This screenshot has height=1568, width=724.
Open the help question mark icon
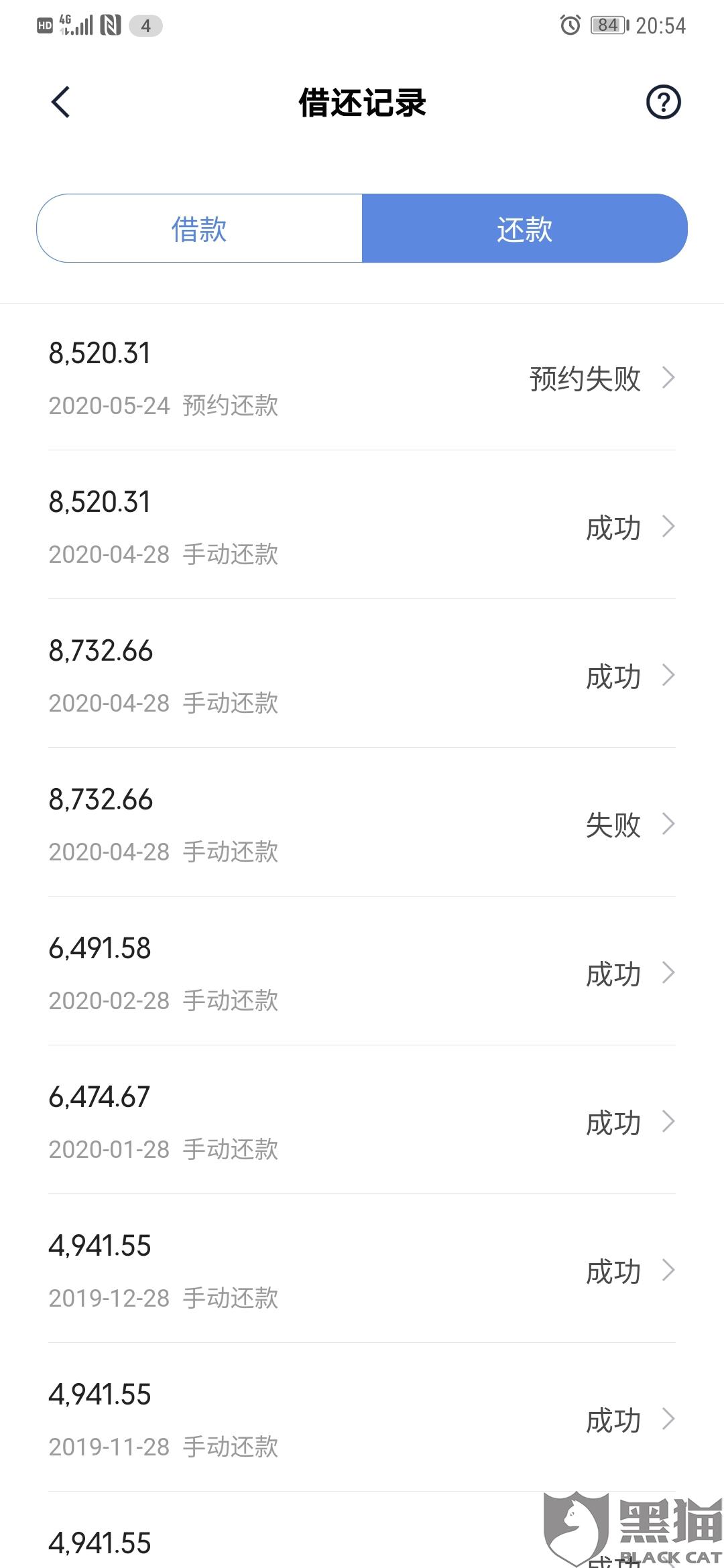click(x=663, y=103)
